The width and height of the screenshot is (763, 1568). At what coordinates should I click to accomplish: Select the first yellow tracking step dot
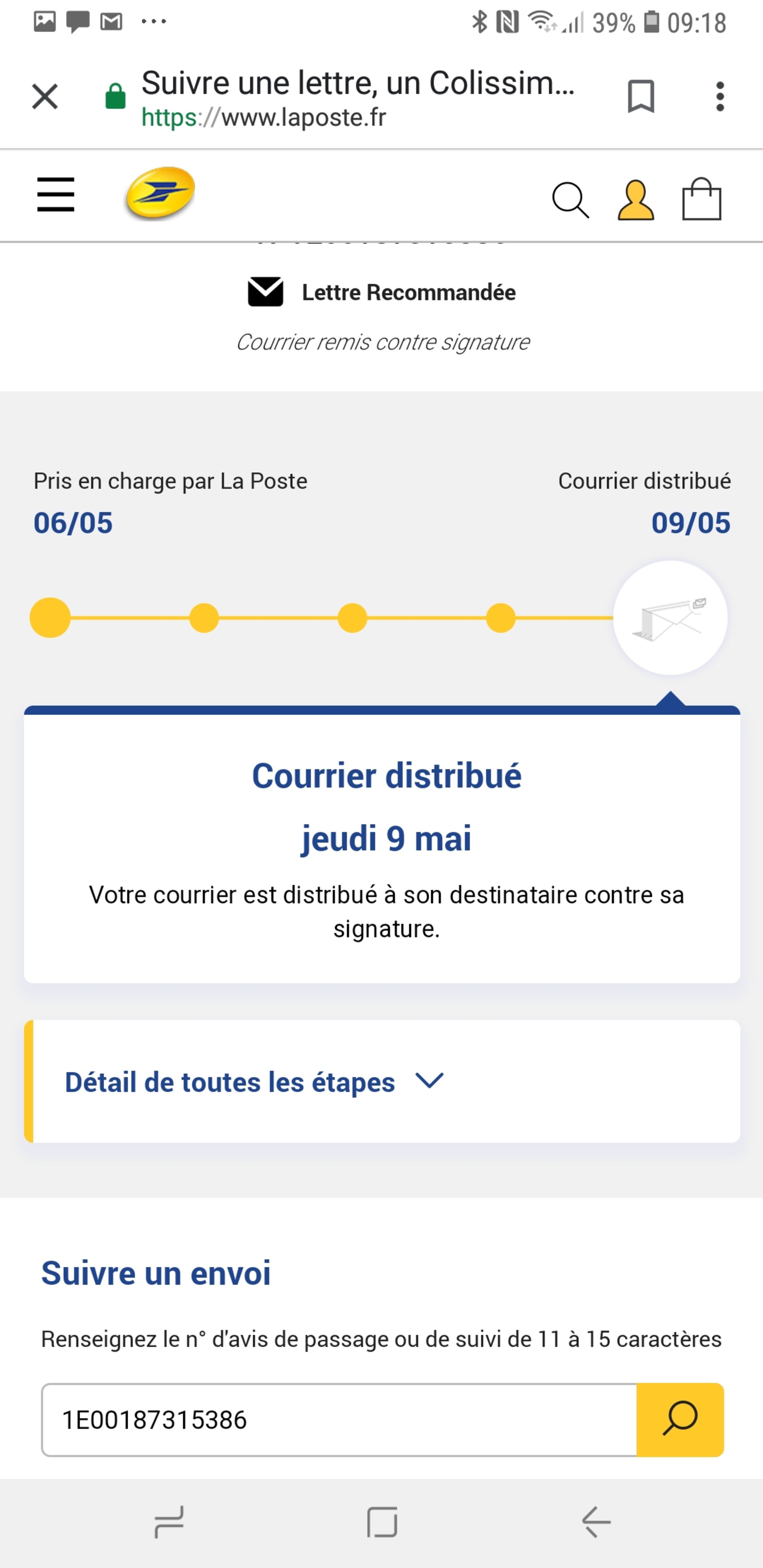point(50,618)
